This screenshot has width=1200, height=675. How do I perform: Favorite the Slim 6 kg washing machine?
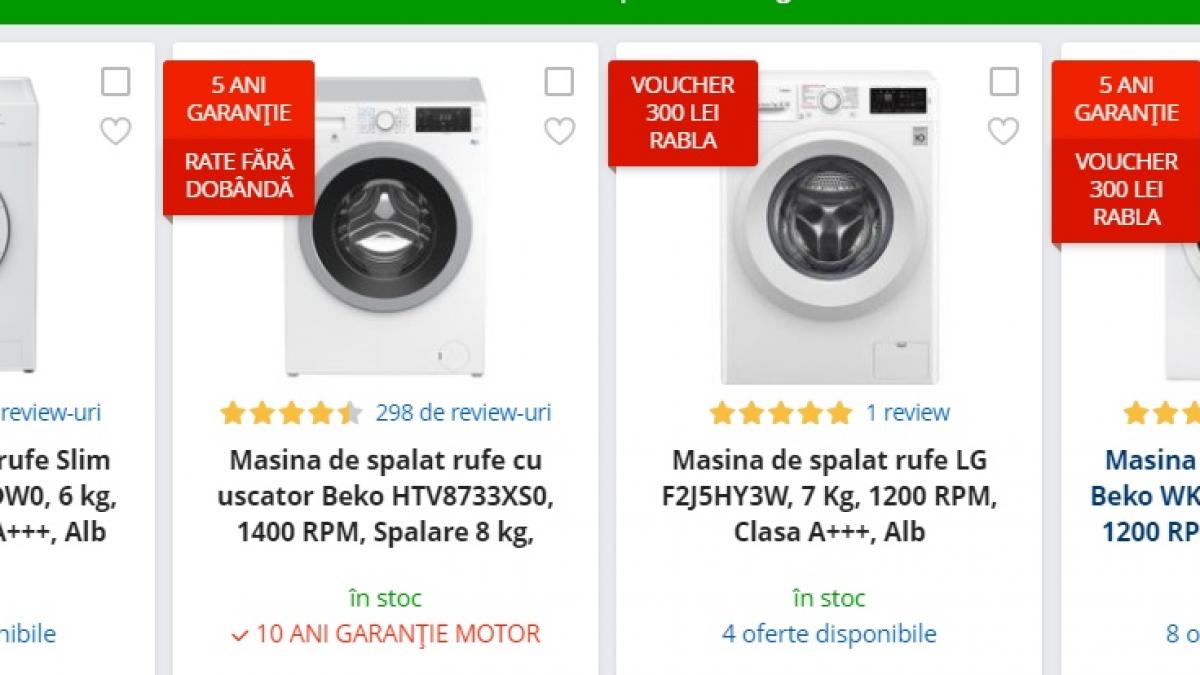pos(115,131)
